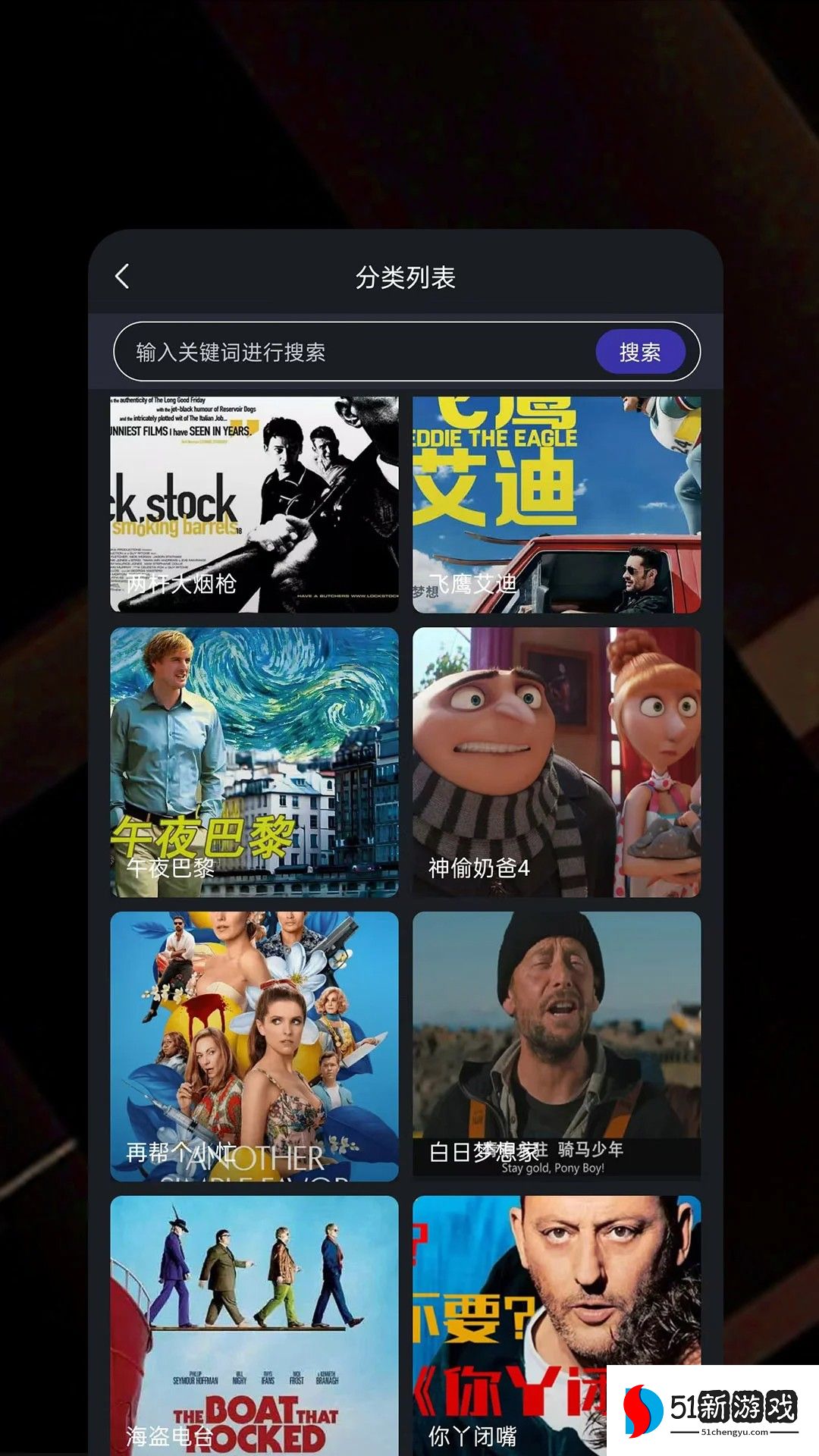Open the movie 两杆大烟枪
819x1456 pixels.
tap(254, 504)
